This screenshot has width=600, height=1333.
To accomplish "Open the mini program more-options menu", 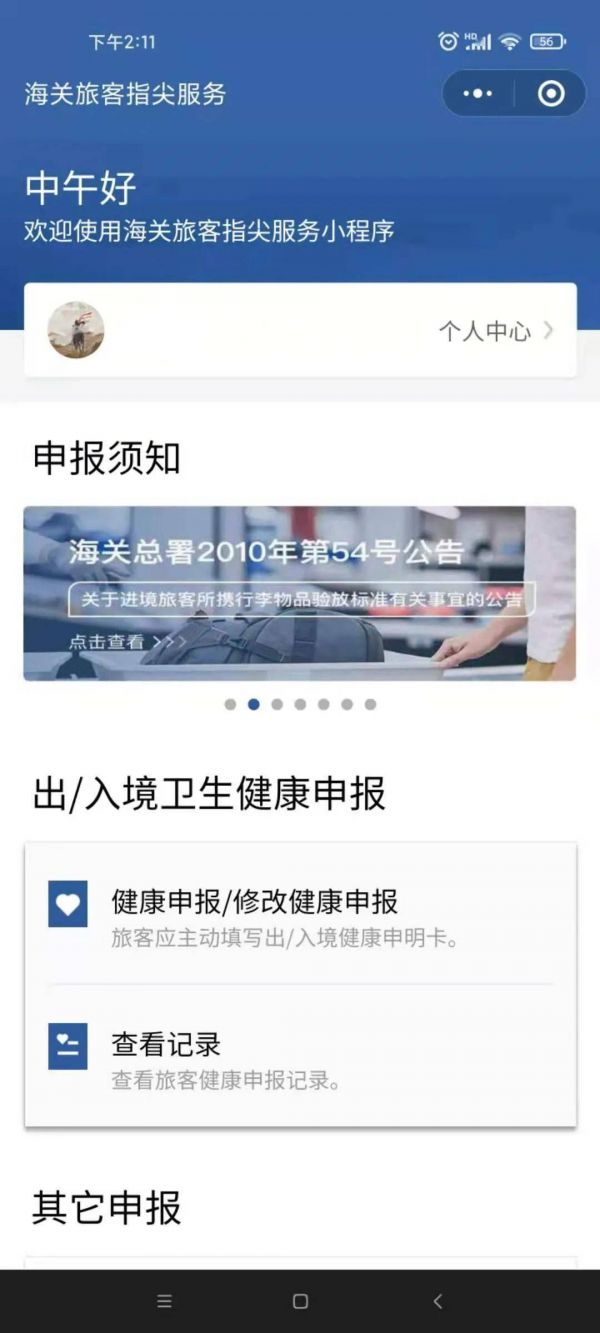I will [478, 94].
